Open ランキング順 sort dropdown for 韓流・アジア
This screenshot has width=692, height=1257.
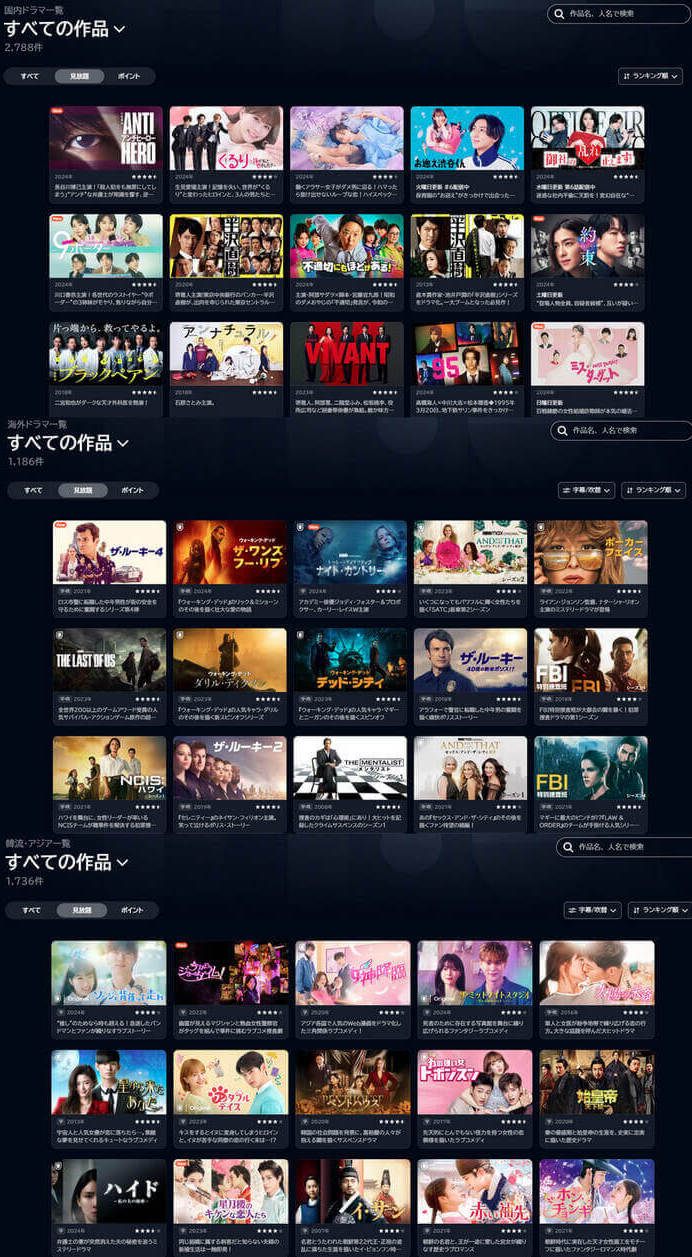[x=655, y=910]
